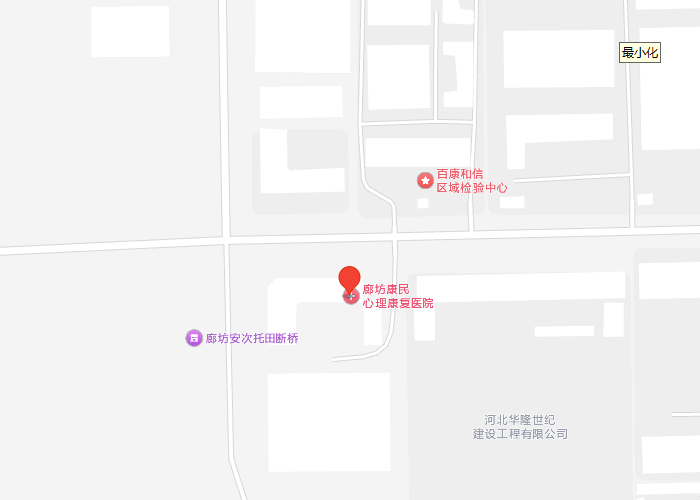Tap the 最小化 minimize button
The width and height of the screenshot is (700, 500).
click(x=640, y=53)
